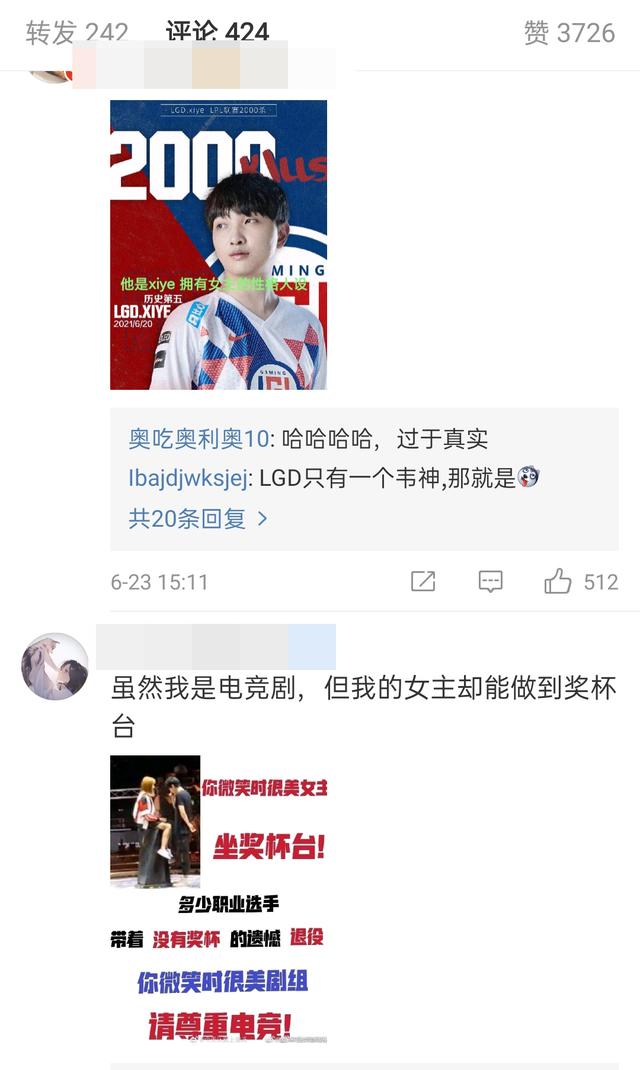The width and height of the screenshot is (640, 1070).
Task: Expand the 共20条回复 replies
Action: (x=198, y=518)
